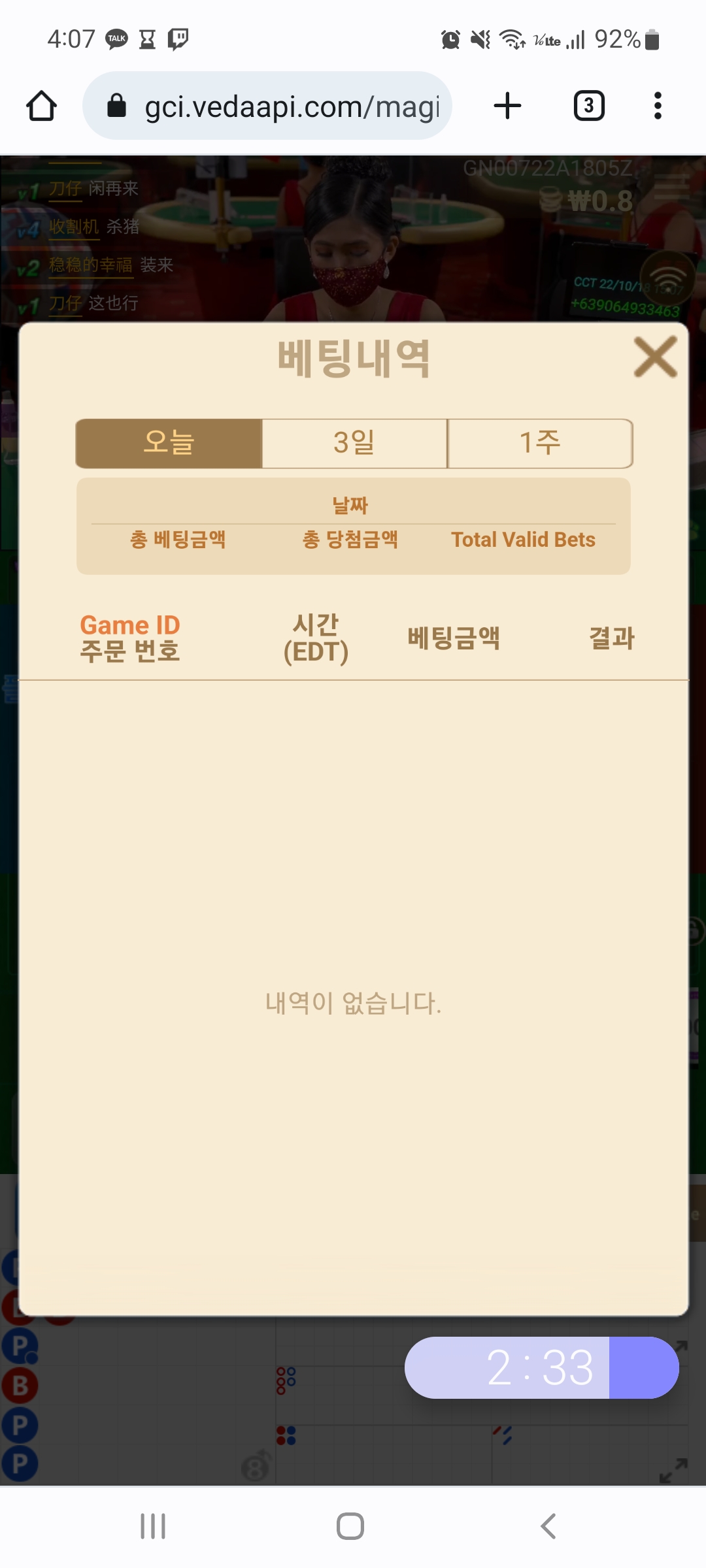Switch to the 1주 tab

pos(540,444)
